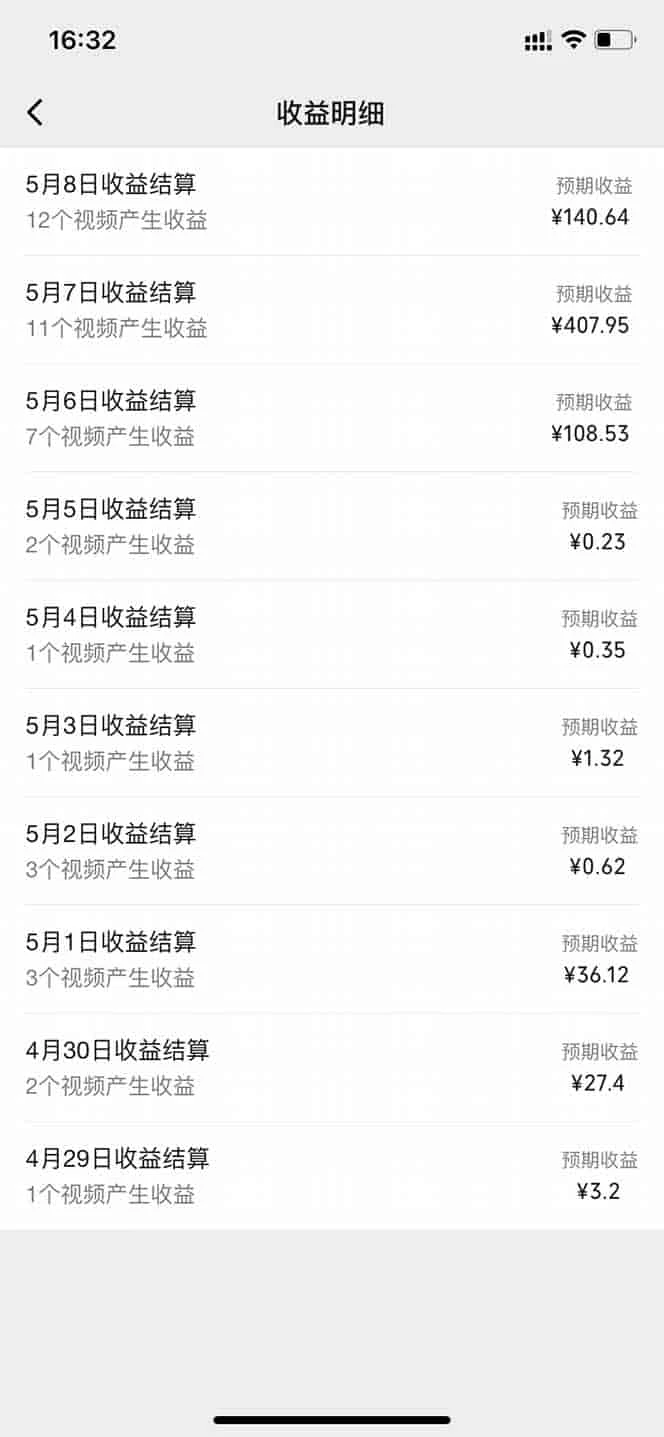
Task: Open 5月8日收益结算 details
Action: pos(330,202)
